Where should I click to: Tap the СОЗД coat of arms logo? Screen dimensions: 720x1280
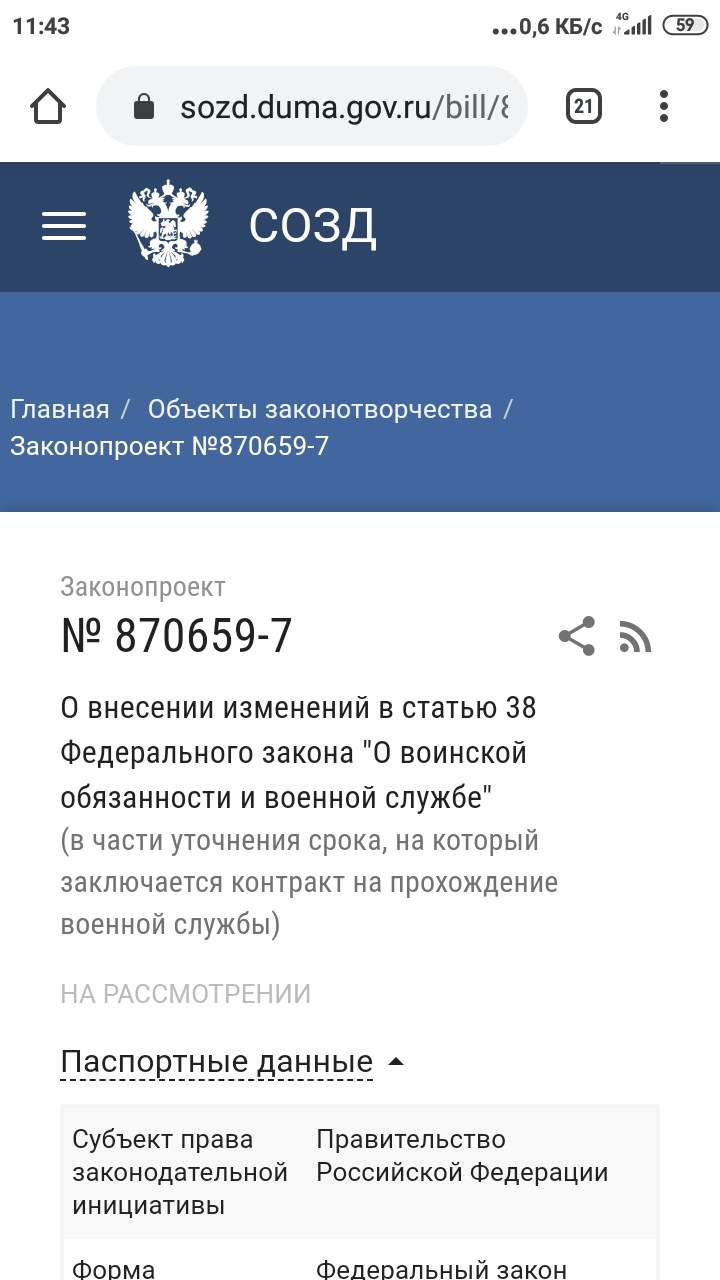[x=168, y=224]
